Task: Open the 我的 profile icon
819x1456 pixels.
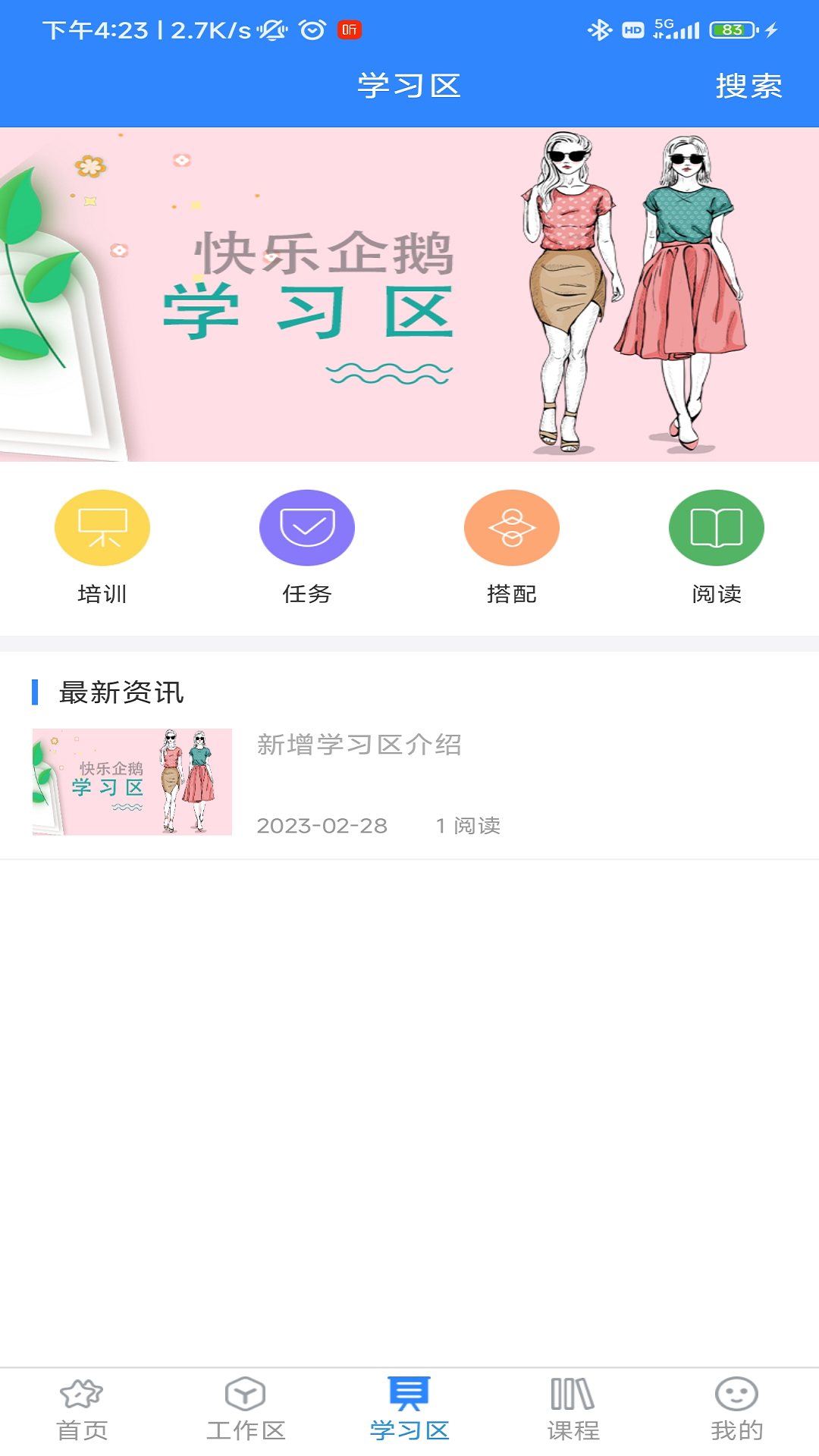Action: [736, 1410]
